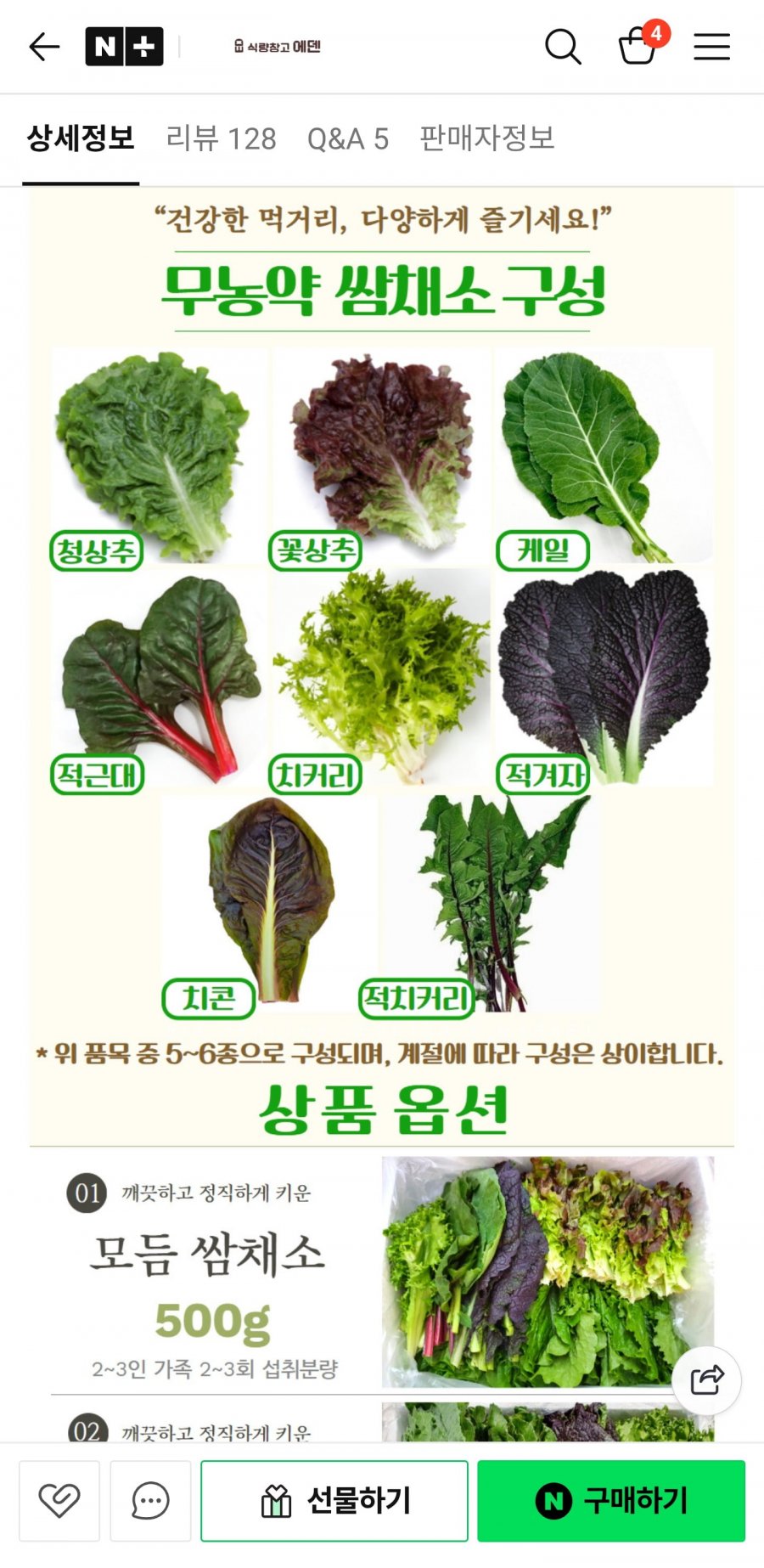
Task: Add product to wishlist with heart icon
Action: (59, 1501)
